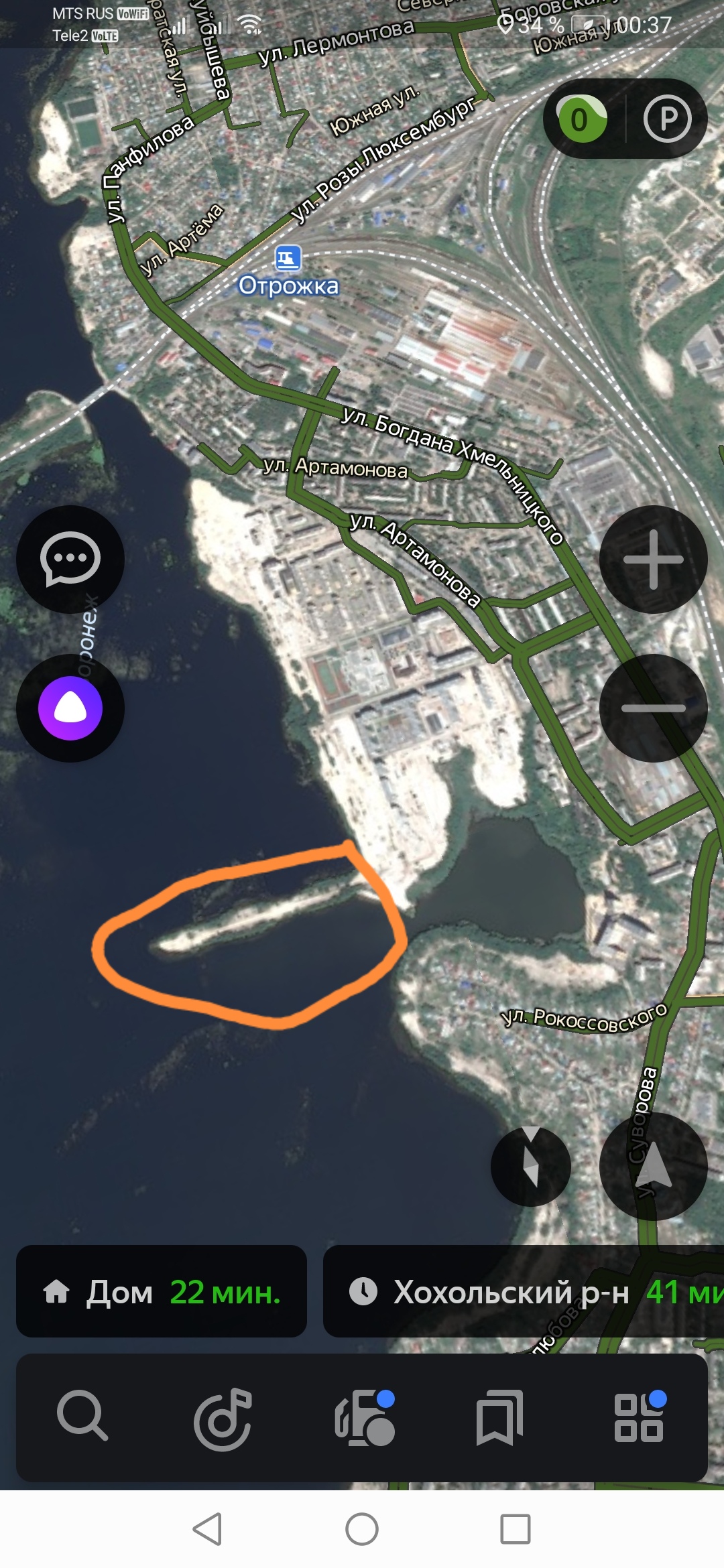Activate Alice voice assistant

tap(70, 708)
